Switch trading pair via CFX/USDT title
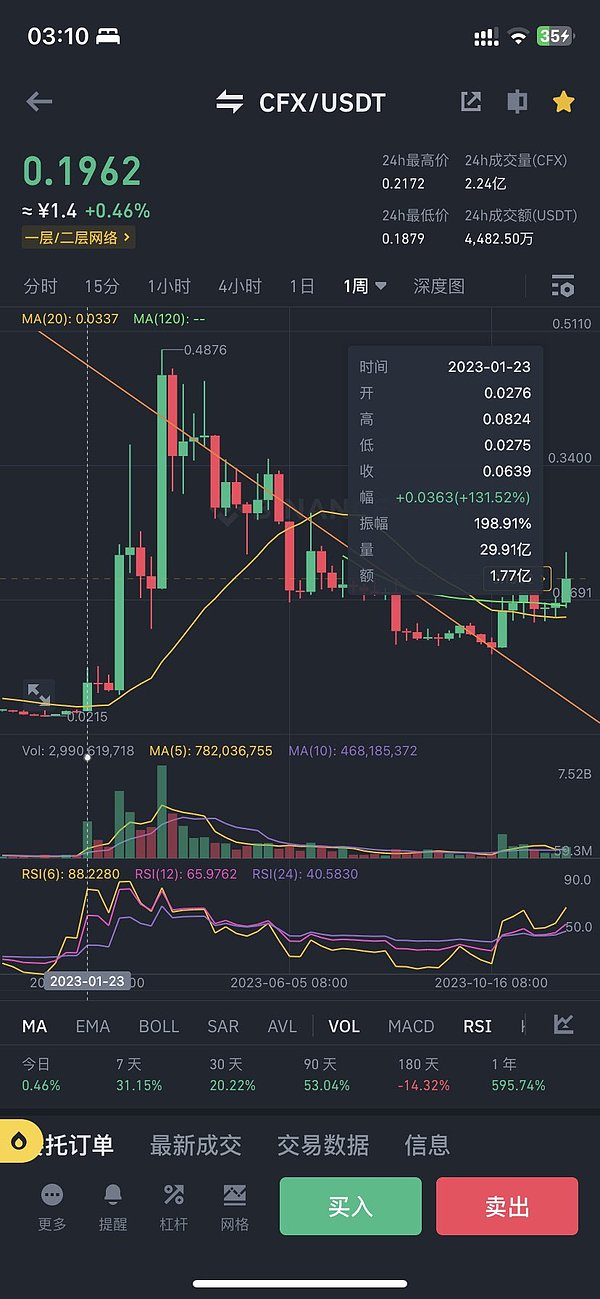The image size is (600, 1299). coord(301,102)
